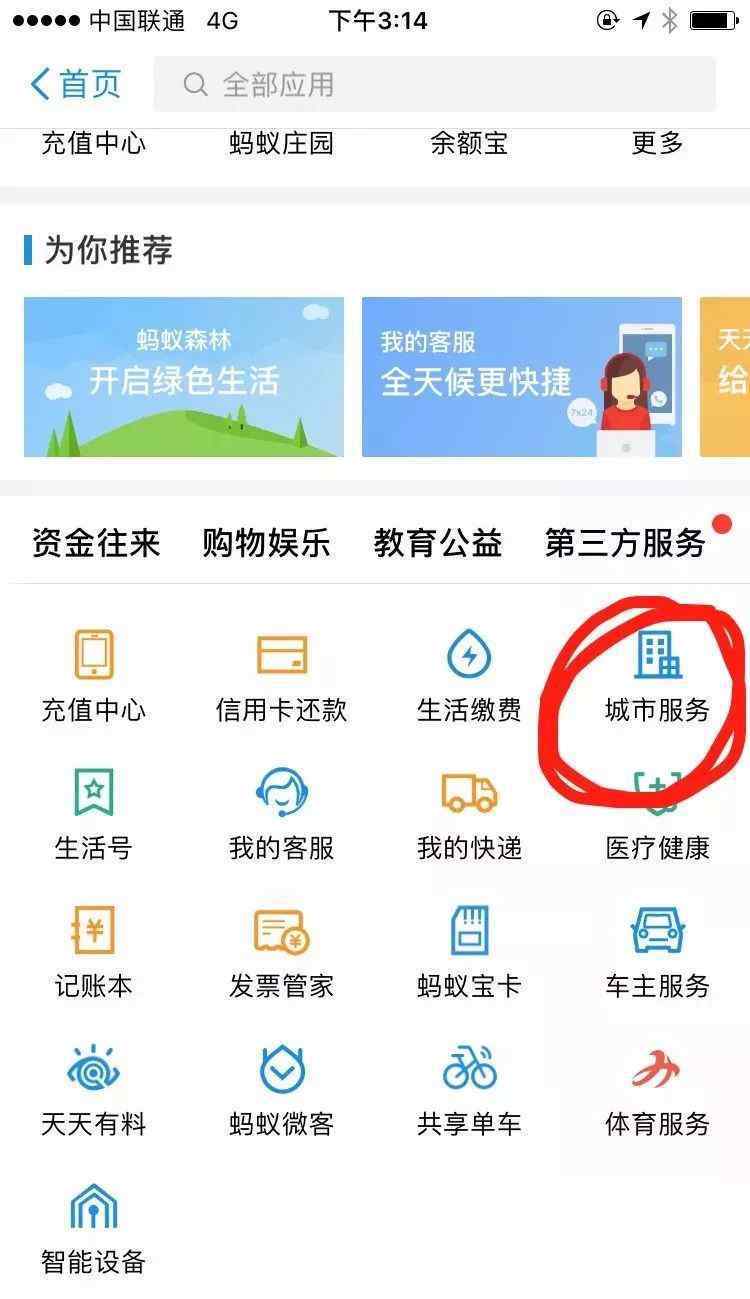Viewport: 750px width, 1299px height.
Task: Switch to the 购物娱乐 tab
Action: [266, 543]
